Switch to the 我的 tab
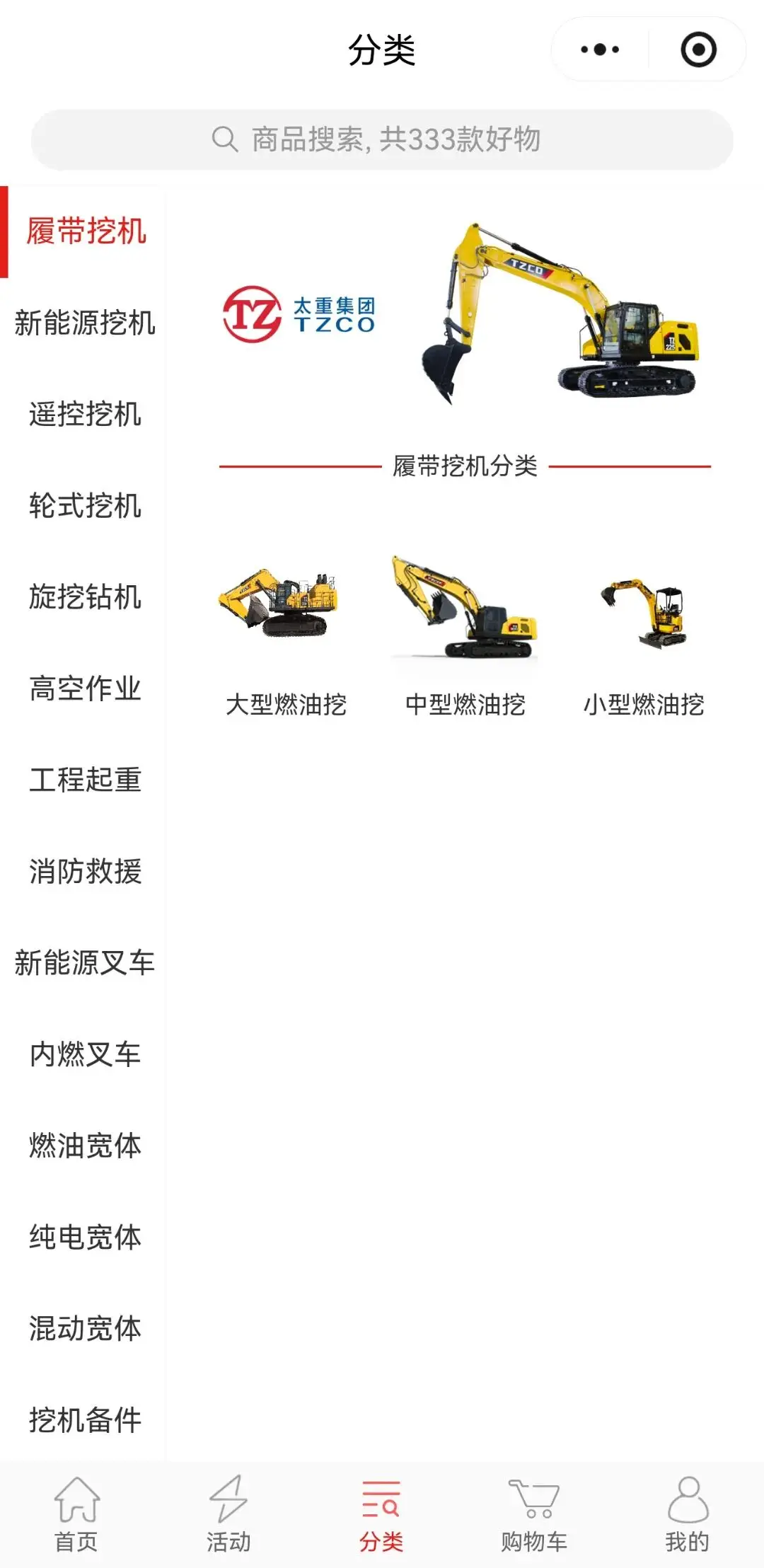 (x=687, y=1513)
